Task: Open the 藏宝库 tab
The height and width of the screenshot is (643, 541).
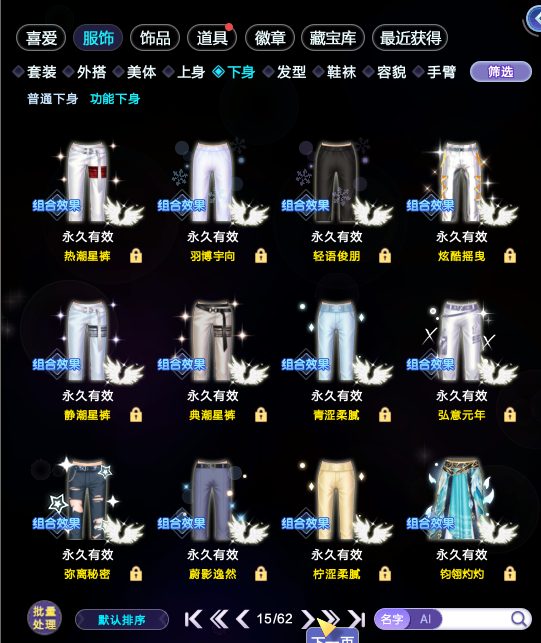Action: click(x=333, y=38)
